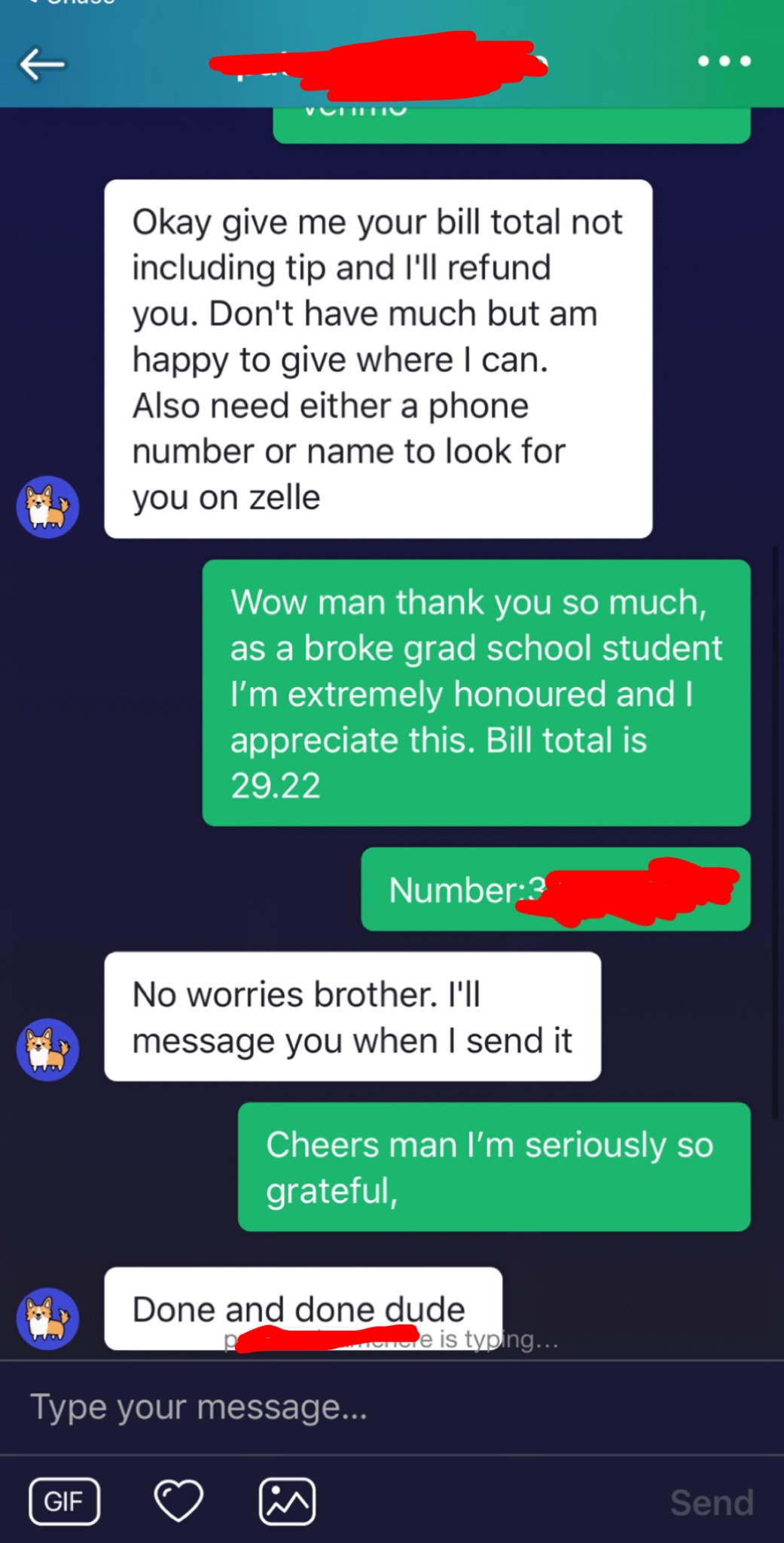Image resolution: width=784 pixels, height=1543 pixels.
Task: Send a heart reaction
Action: pyautogui.click(x=178, y=1500)
